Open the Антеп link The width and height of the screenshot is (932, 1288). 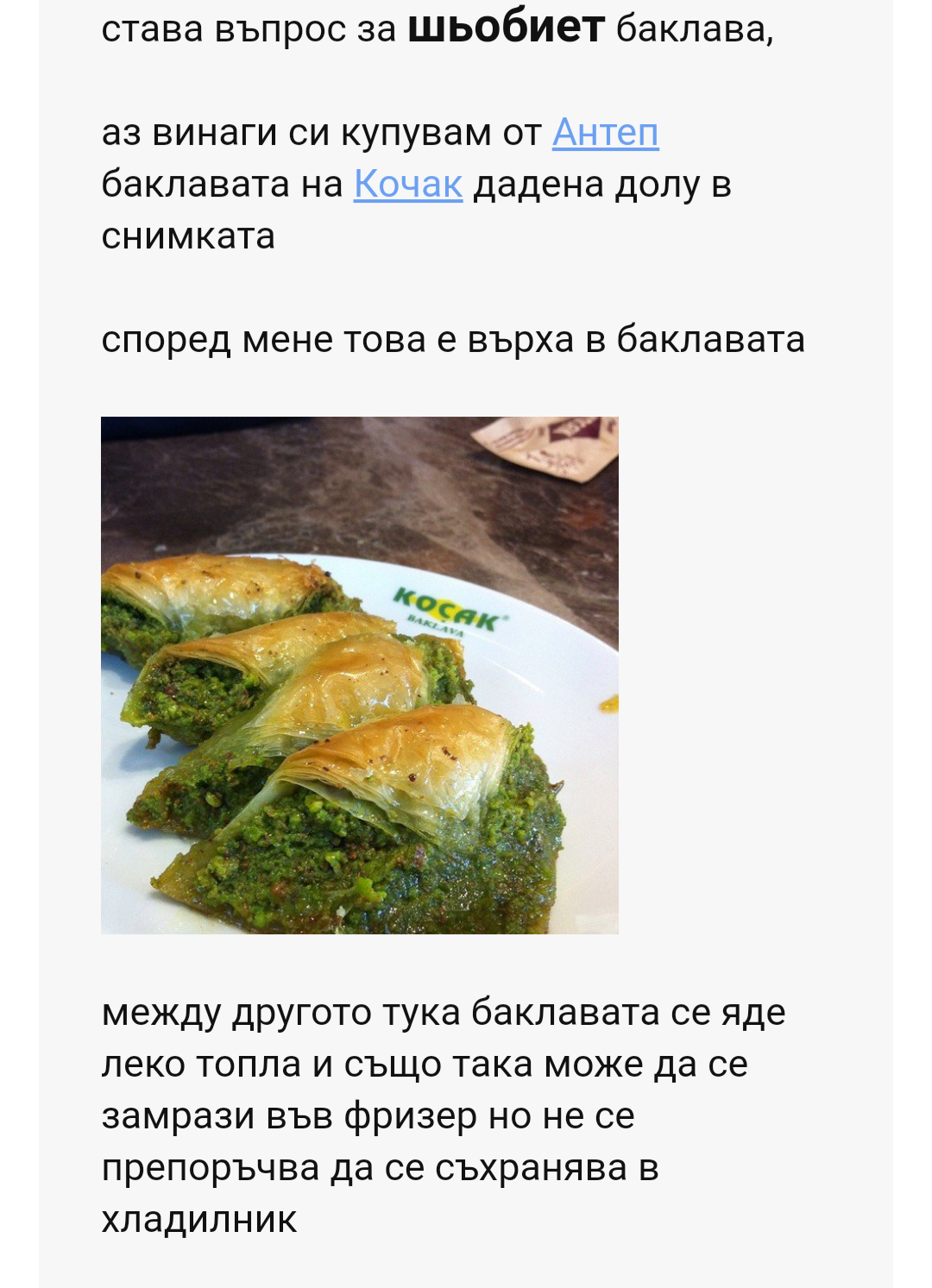pyautogui.click(x=605, y=133)
